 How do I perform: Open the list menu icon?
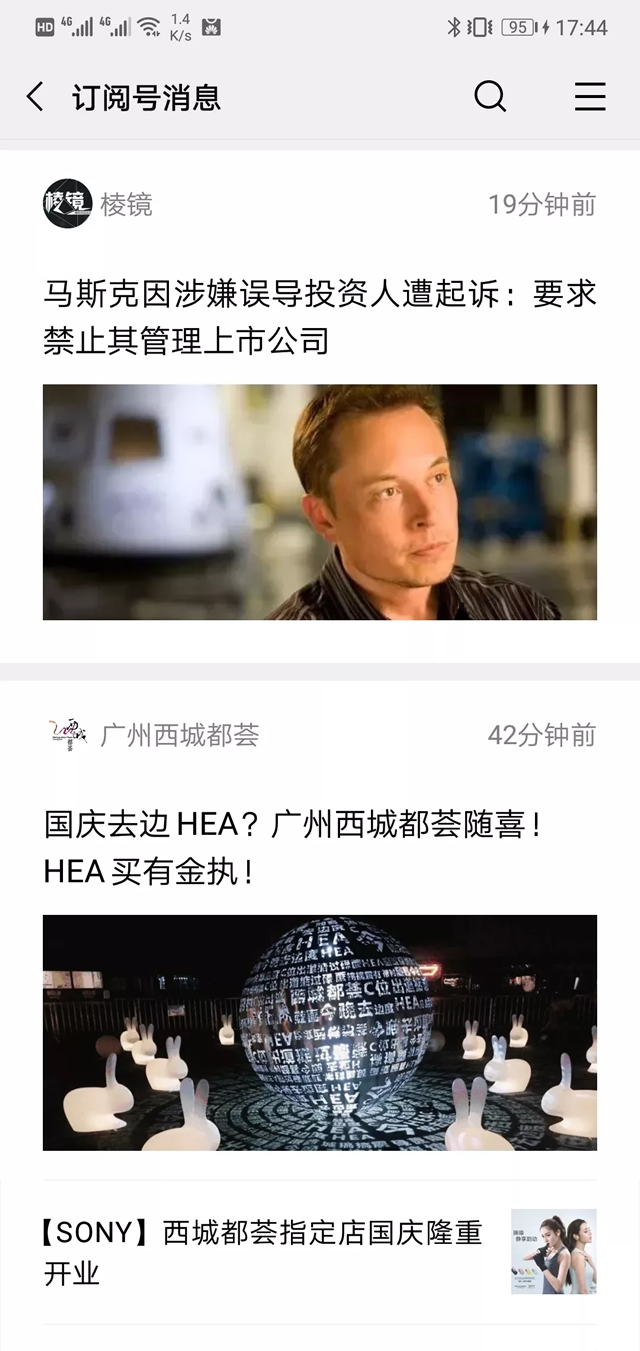point(590,97)
